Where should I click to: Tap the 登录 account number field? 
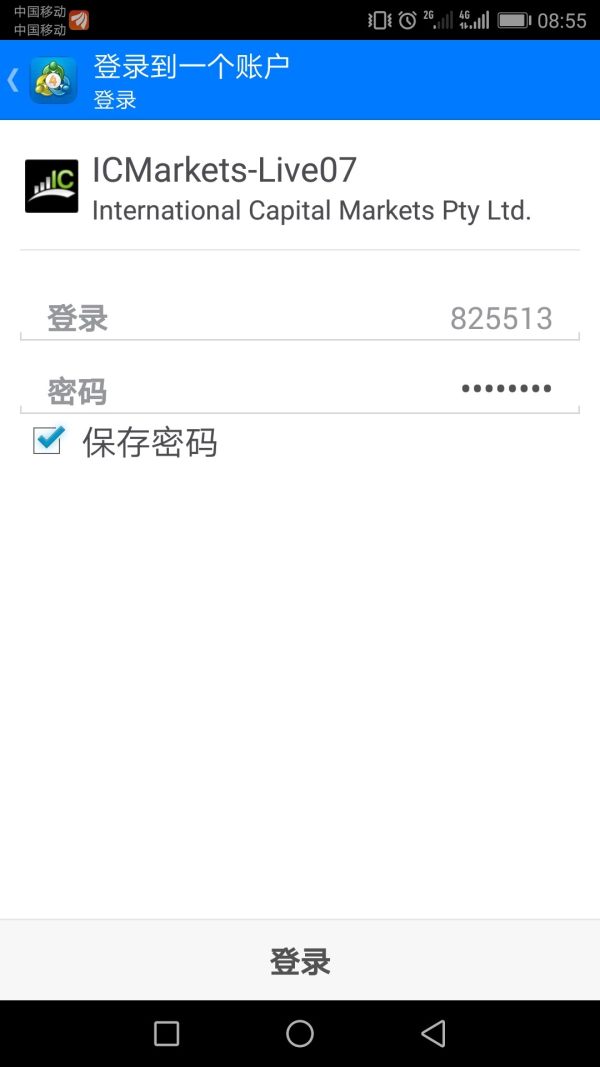tap(299, 318)
